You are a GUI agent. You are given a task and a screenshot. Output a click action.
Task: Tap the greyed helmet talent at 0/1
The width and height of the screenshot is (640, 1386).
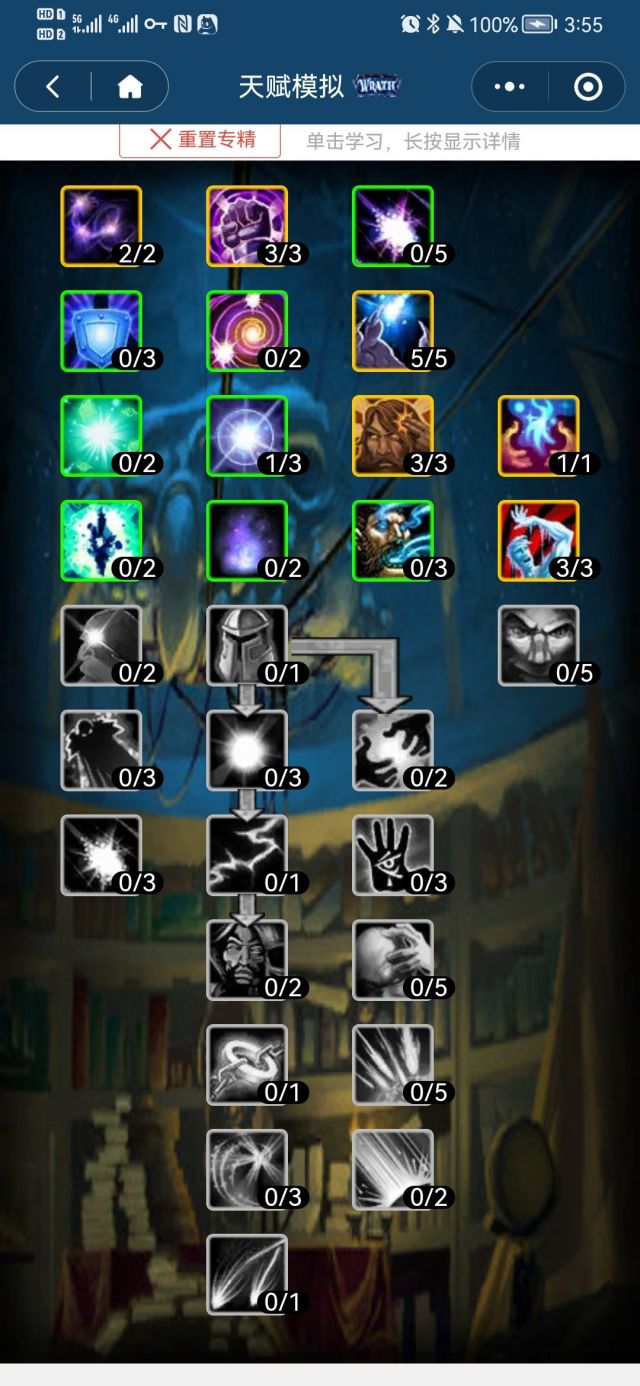pos(247,645)
